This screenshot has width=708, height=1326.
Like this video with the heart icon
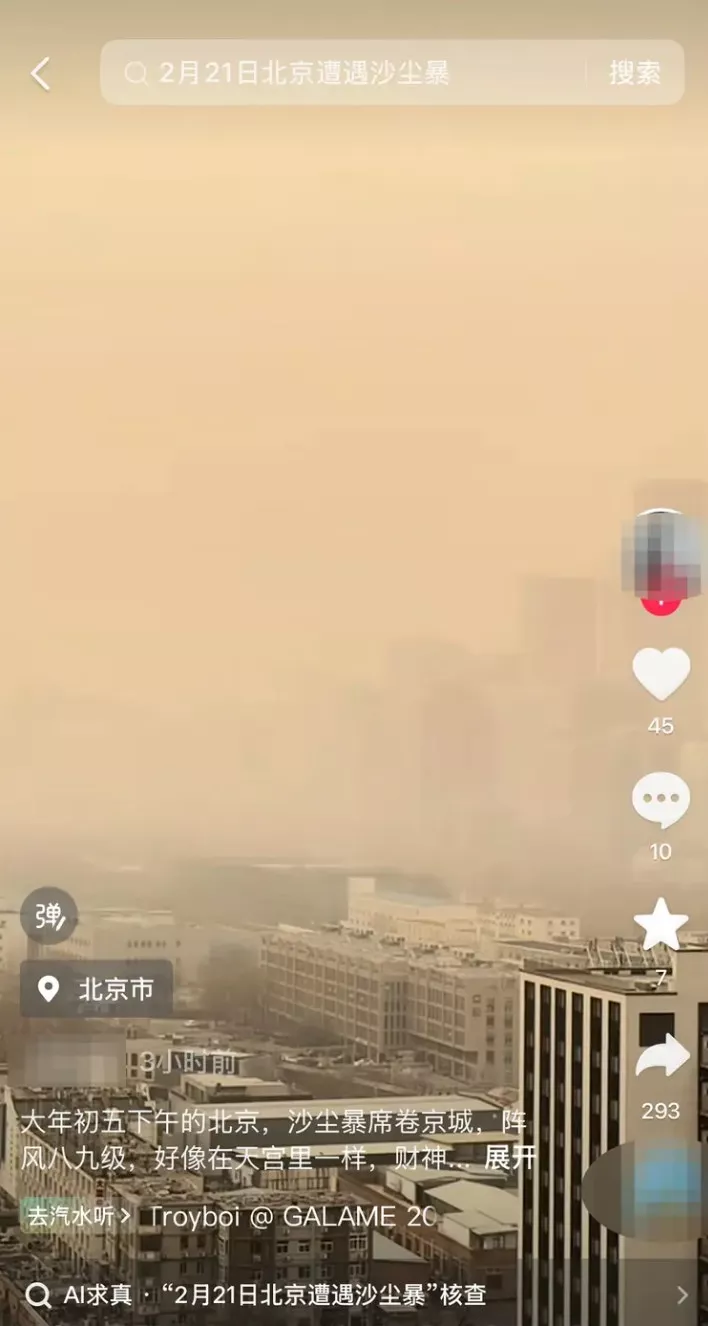click(661, 675)
